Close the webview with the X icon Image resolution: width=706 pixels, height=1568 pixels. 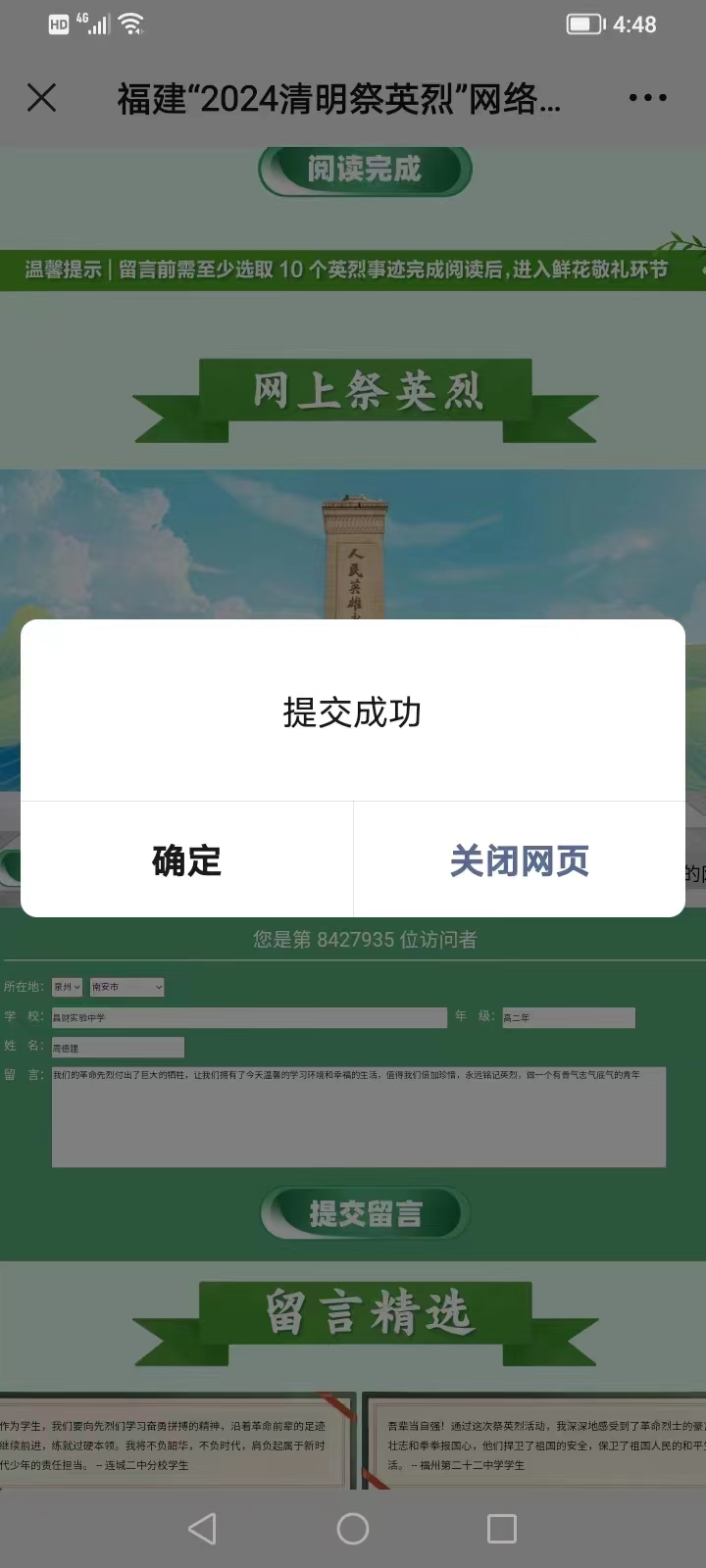42,98
